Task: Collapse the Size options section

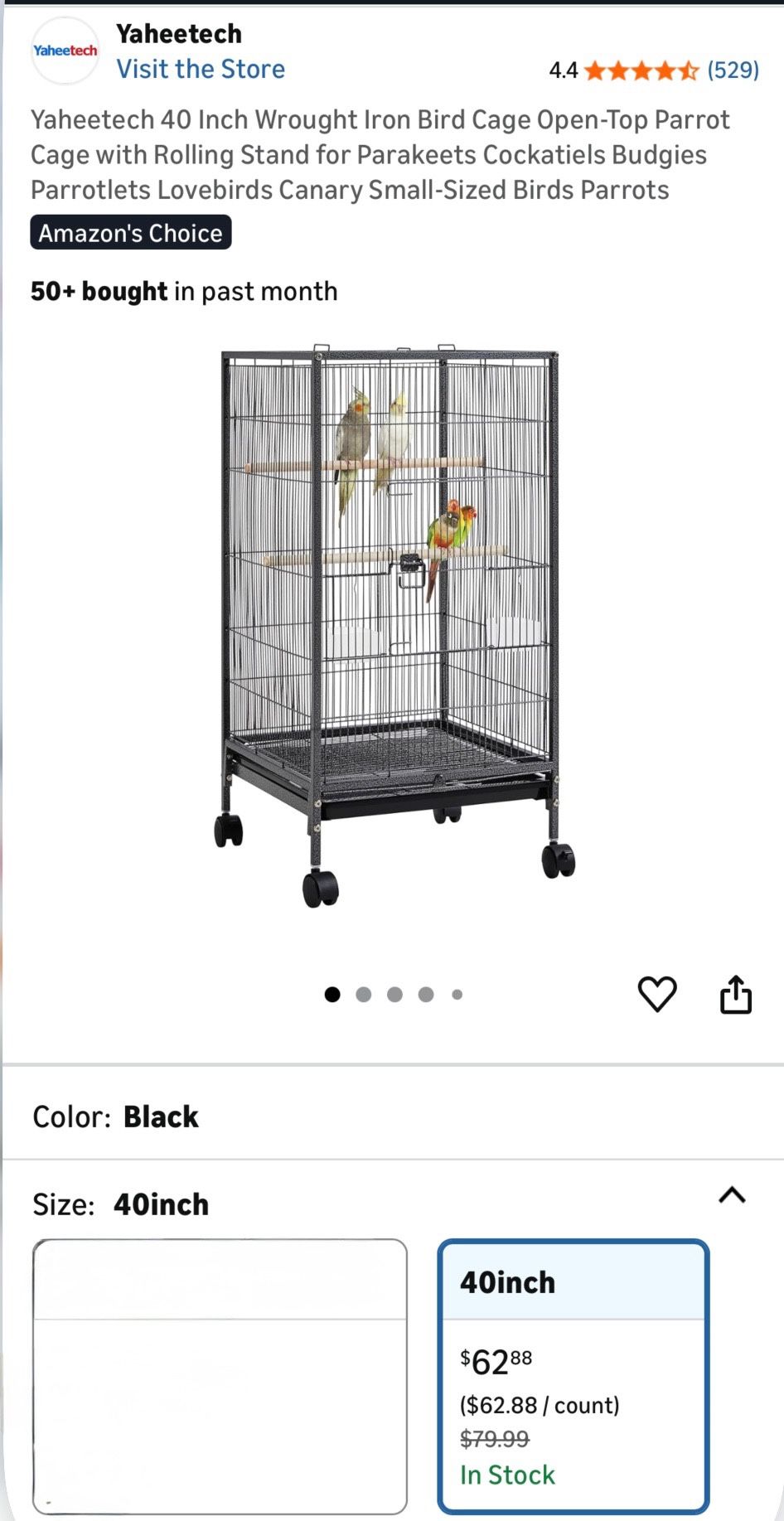Action: (x=732, y=1195)
